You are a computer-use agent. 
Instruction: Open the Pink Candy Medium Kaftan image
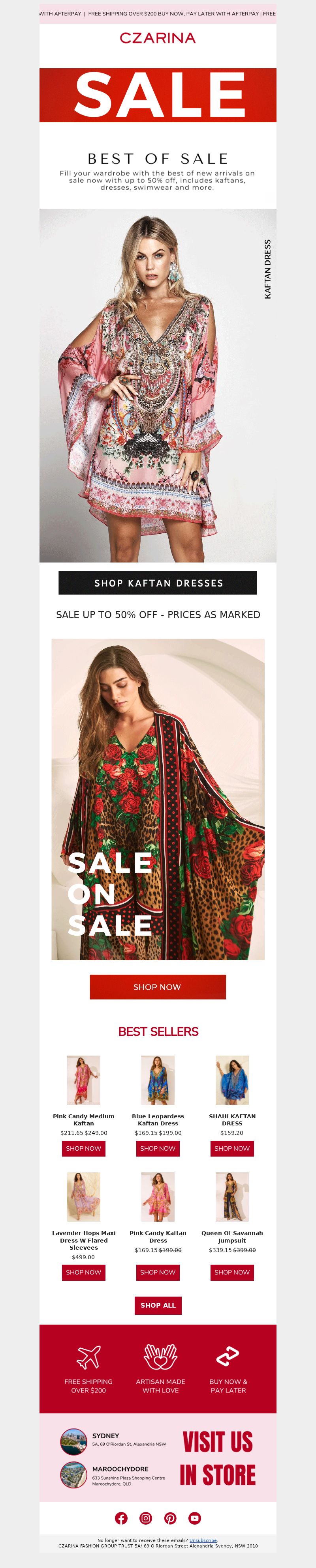pyautogui.click(x=84, y=1080)
